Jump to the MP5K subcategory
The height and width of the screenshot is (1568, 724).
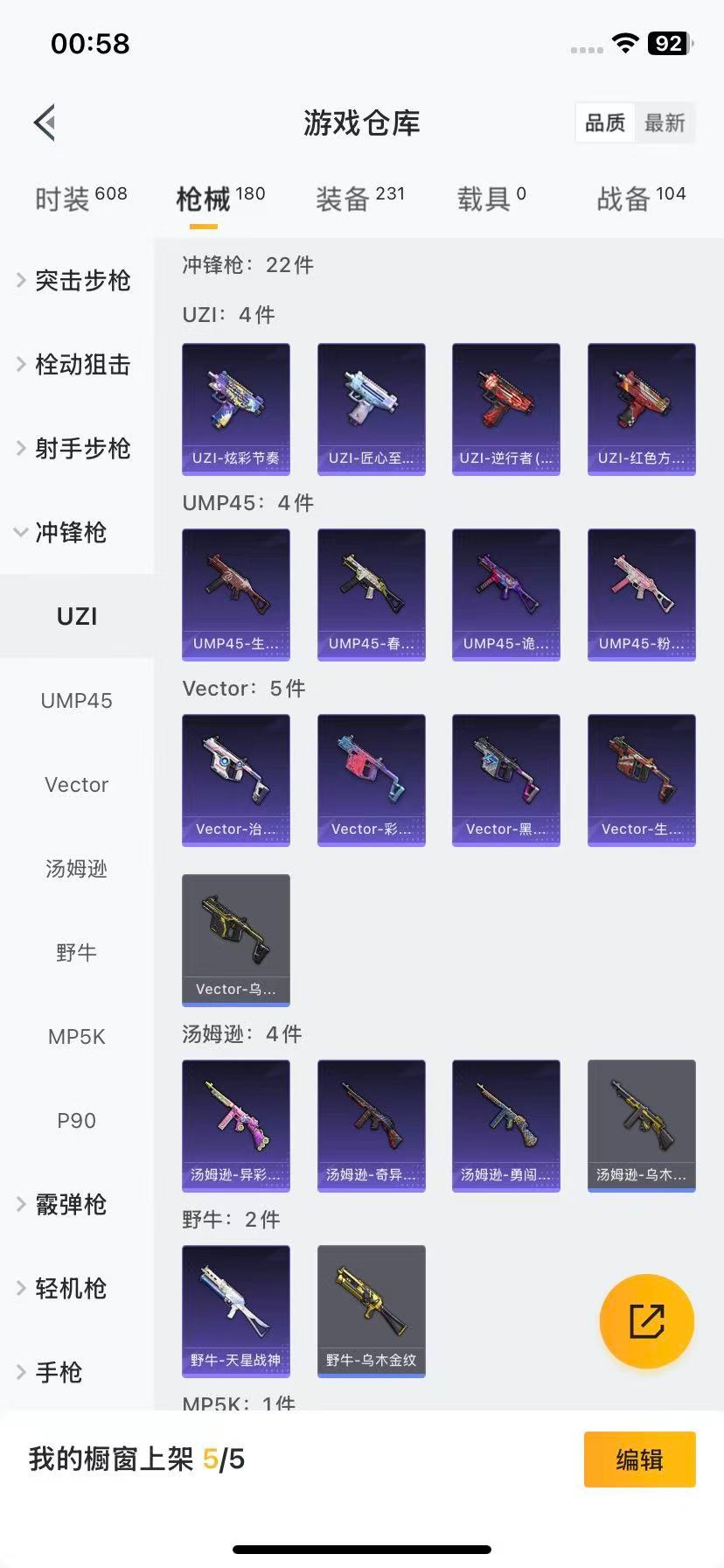click(77, 1036)
